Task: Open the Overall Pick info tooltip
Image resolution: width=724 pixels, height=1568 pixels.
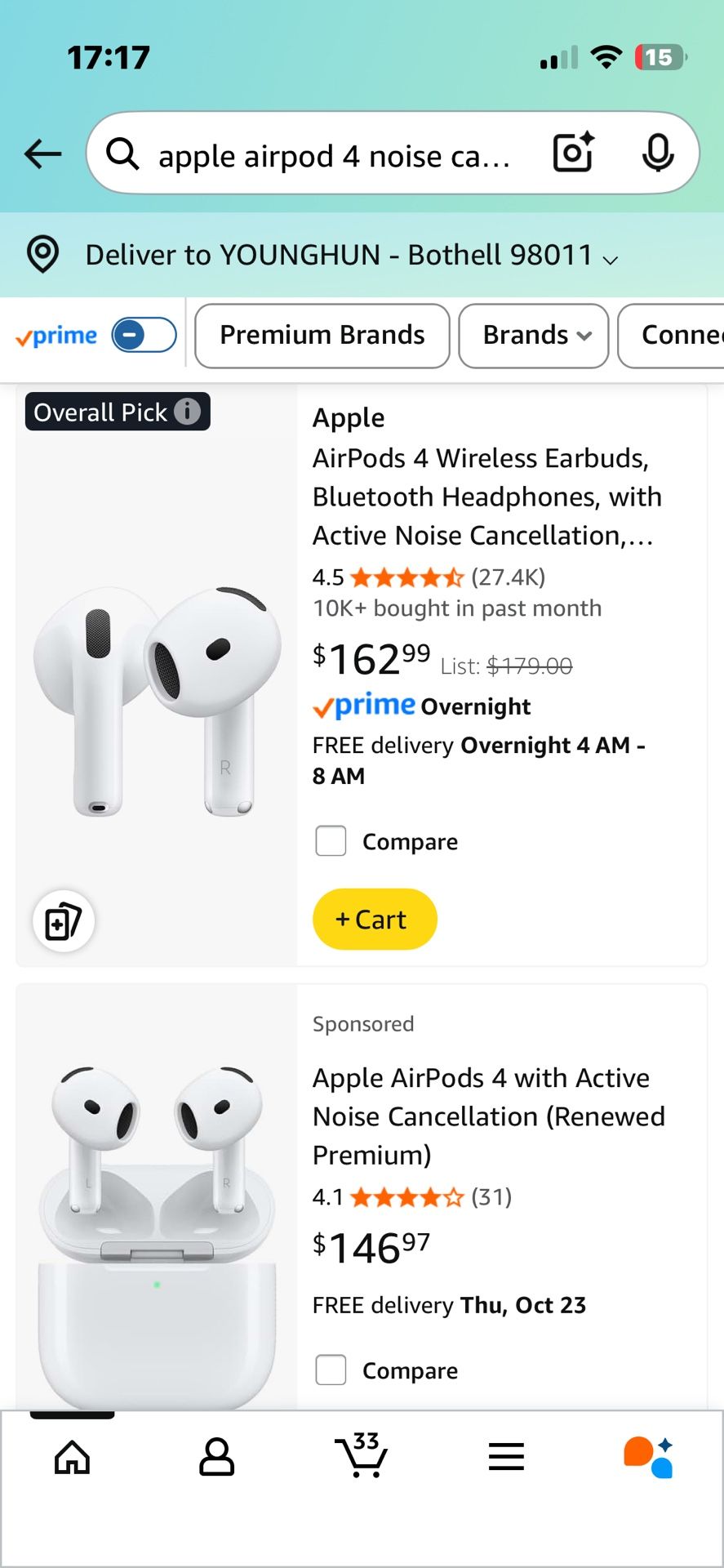Action: 188,412
